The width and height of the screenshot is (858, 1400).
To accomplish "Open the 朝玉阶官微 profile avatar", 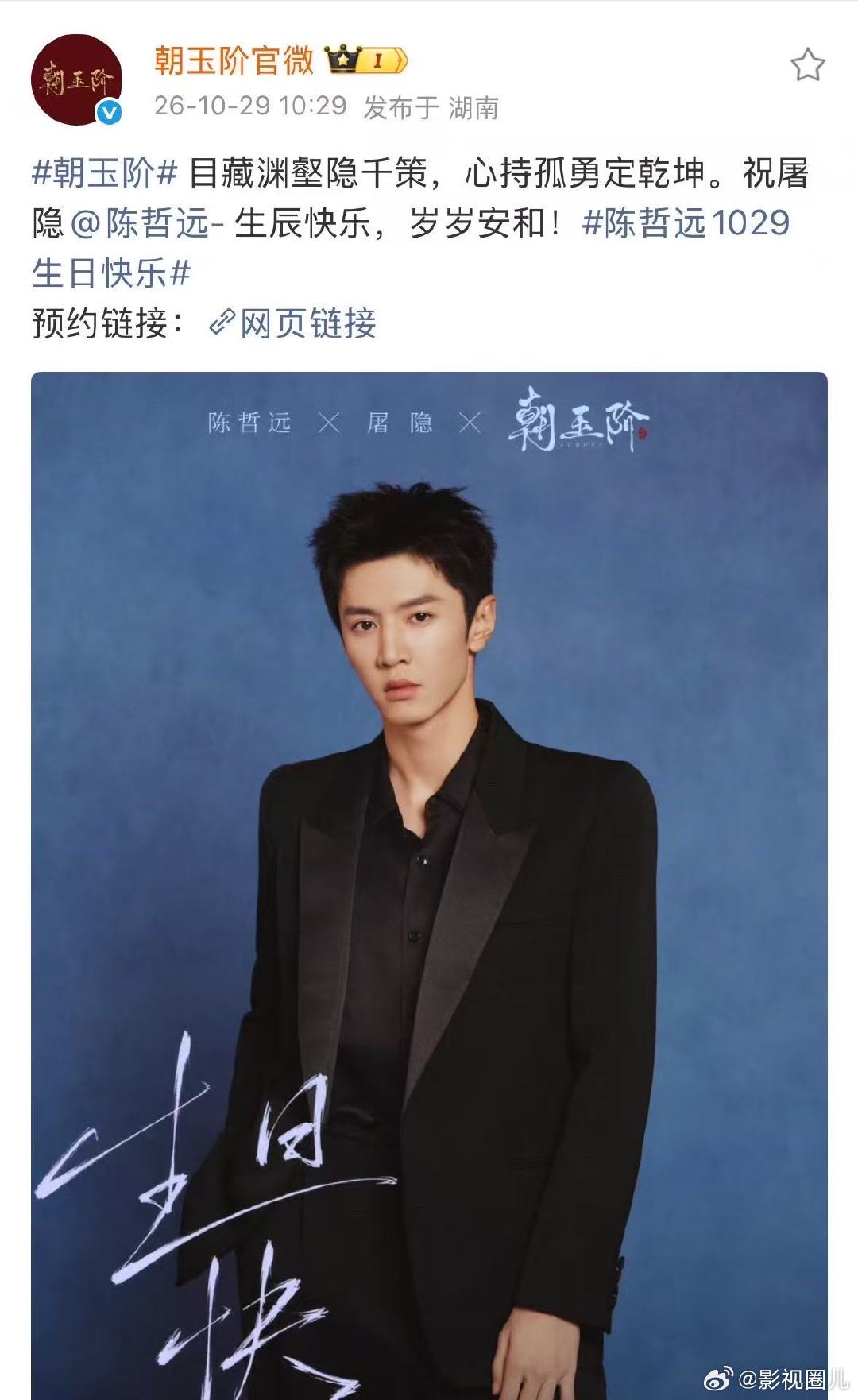I will (77, 80).
